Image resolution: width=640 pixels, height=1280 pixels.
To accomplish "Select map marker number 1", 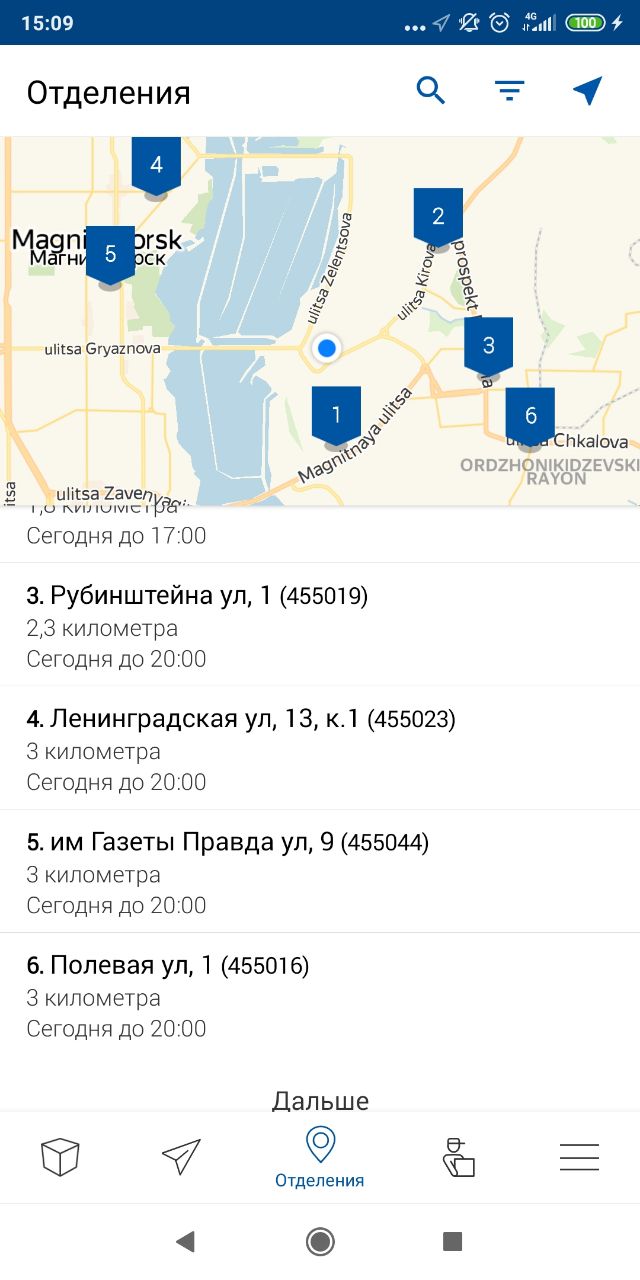I will 336,417.
